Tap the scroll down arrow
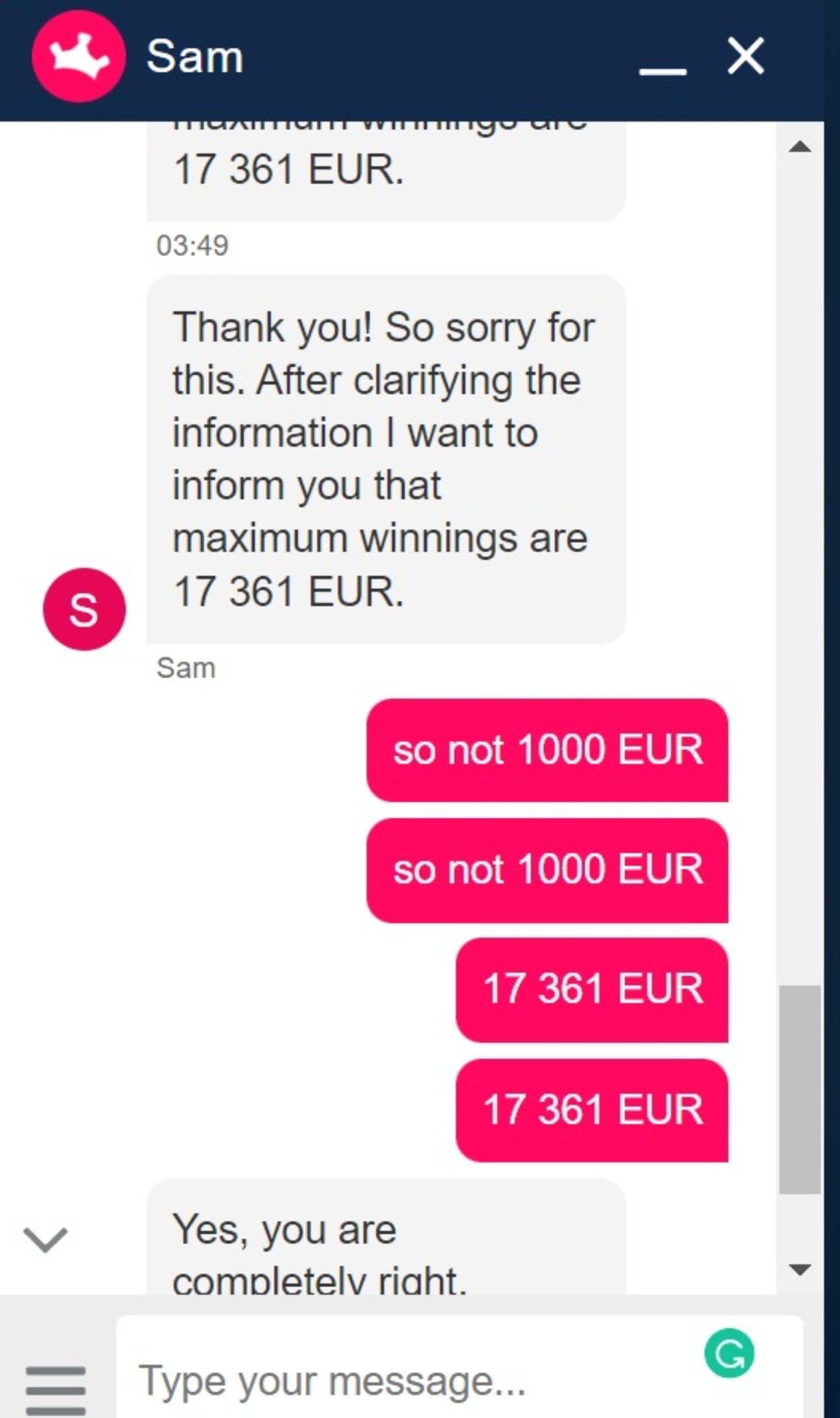 click(799, 1269)
